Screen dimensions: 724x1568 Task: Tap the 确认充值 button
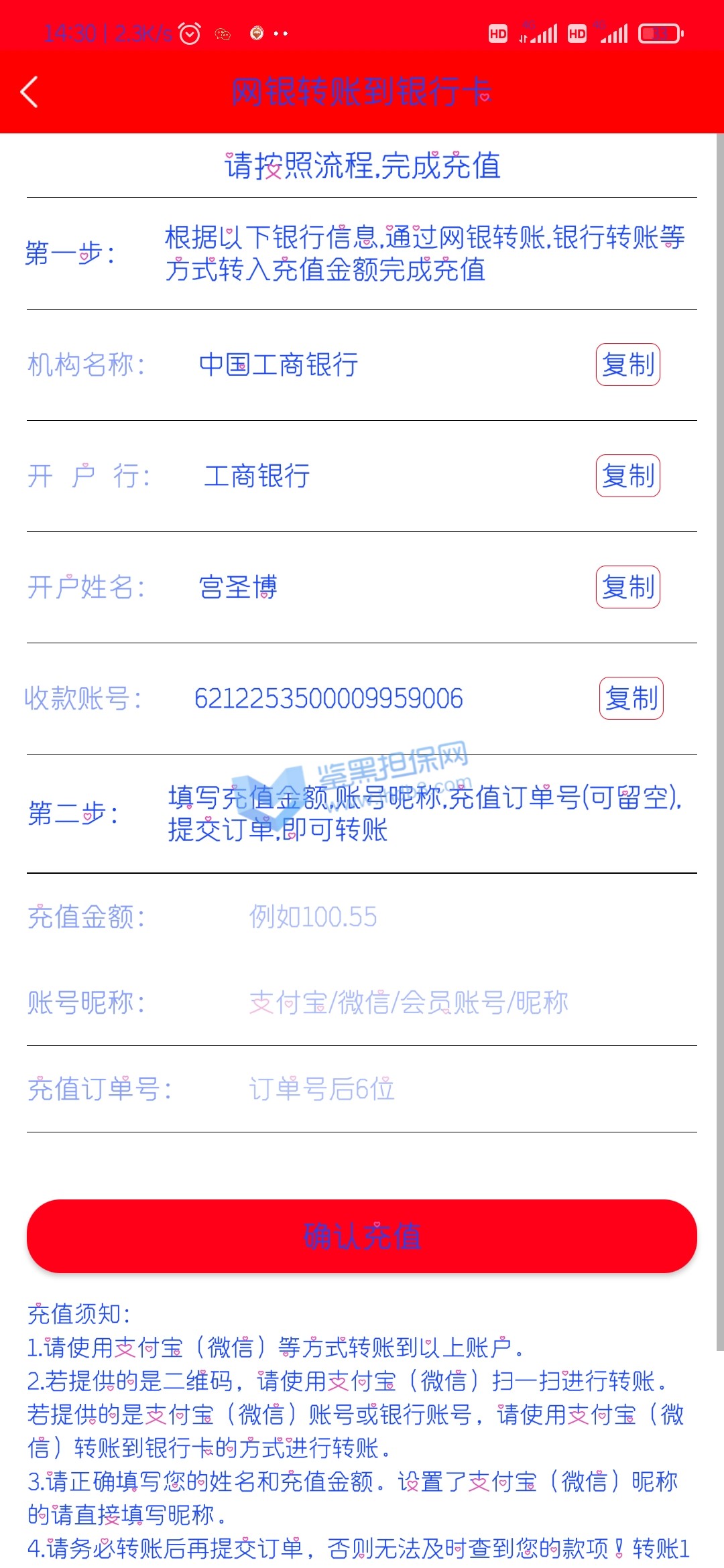362,1236
